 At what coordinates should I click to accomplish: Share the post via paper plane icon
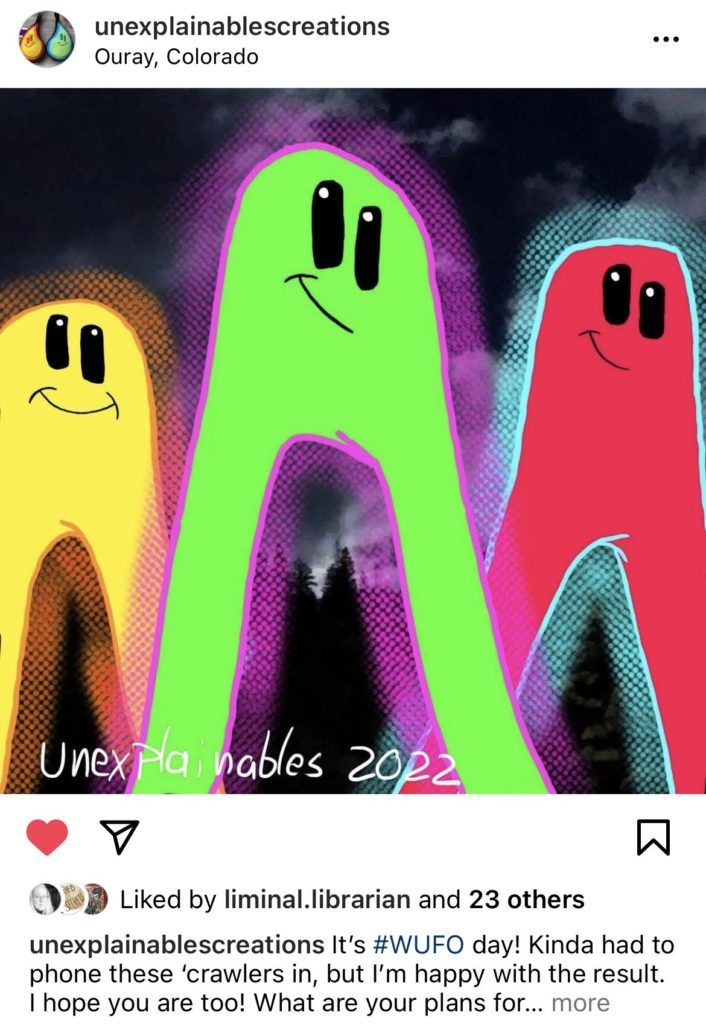coord(119,837)
